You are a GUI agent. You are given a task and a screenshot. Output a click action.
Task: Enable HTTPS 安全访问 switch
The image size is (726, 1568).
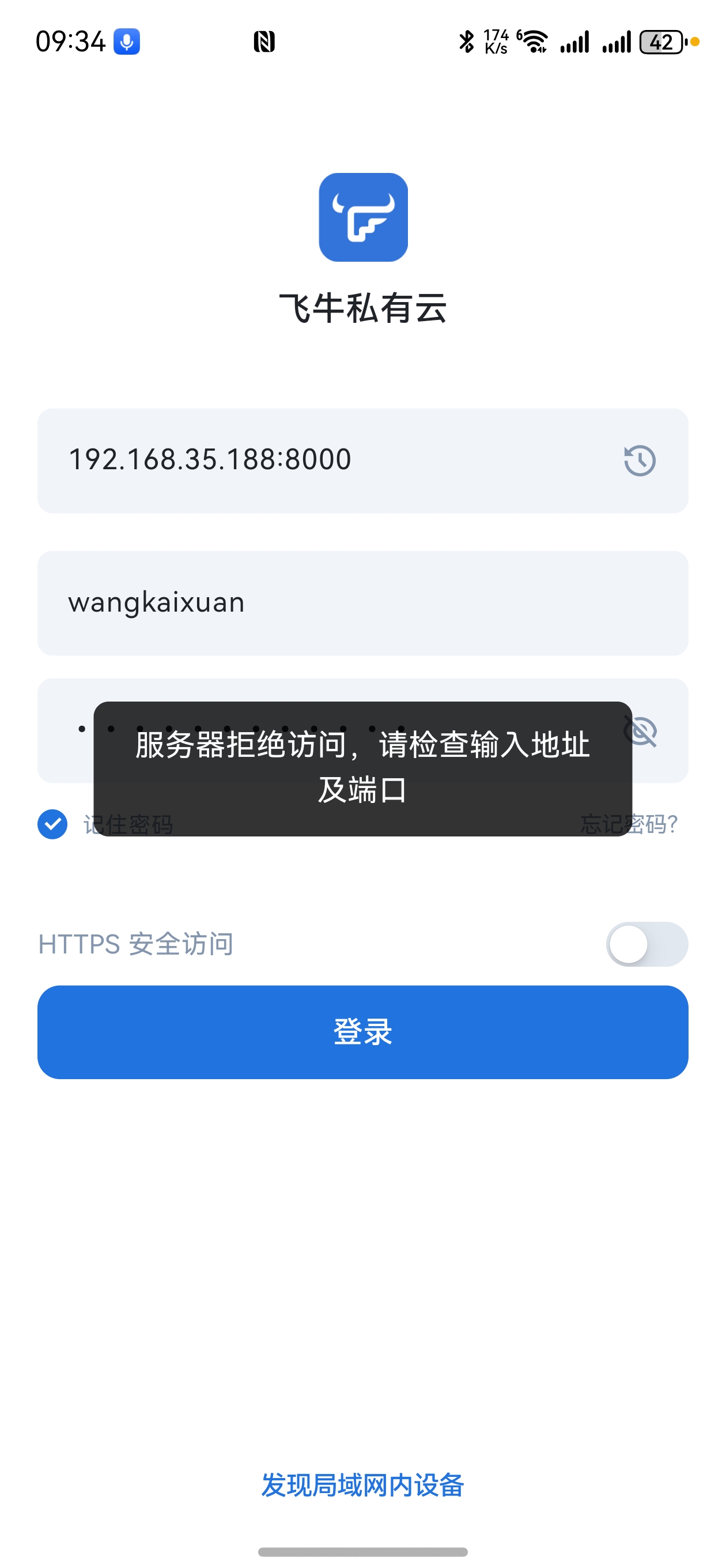coord(646,944)
